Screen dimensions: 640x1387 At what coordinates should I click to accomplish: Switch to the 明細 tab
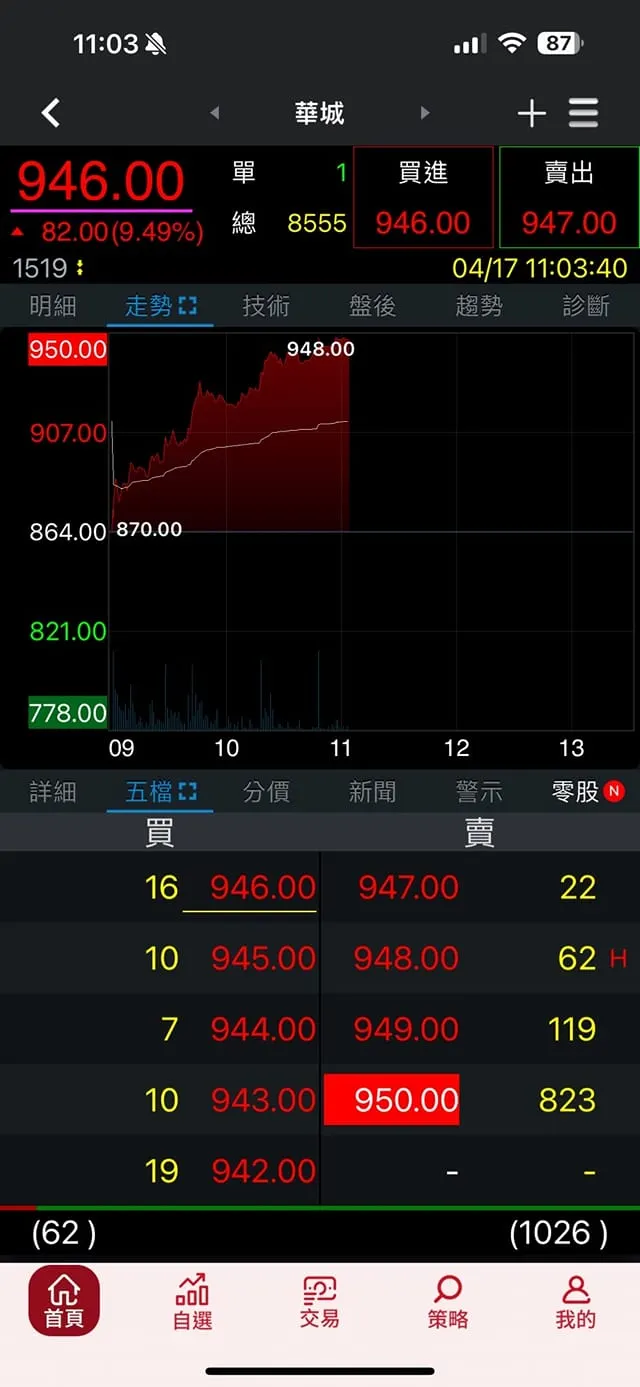pos(53,306)
